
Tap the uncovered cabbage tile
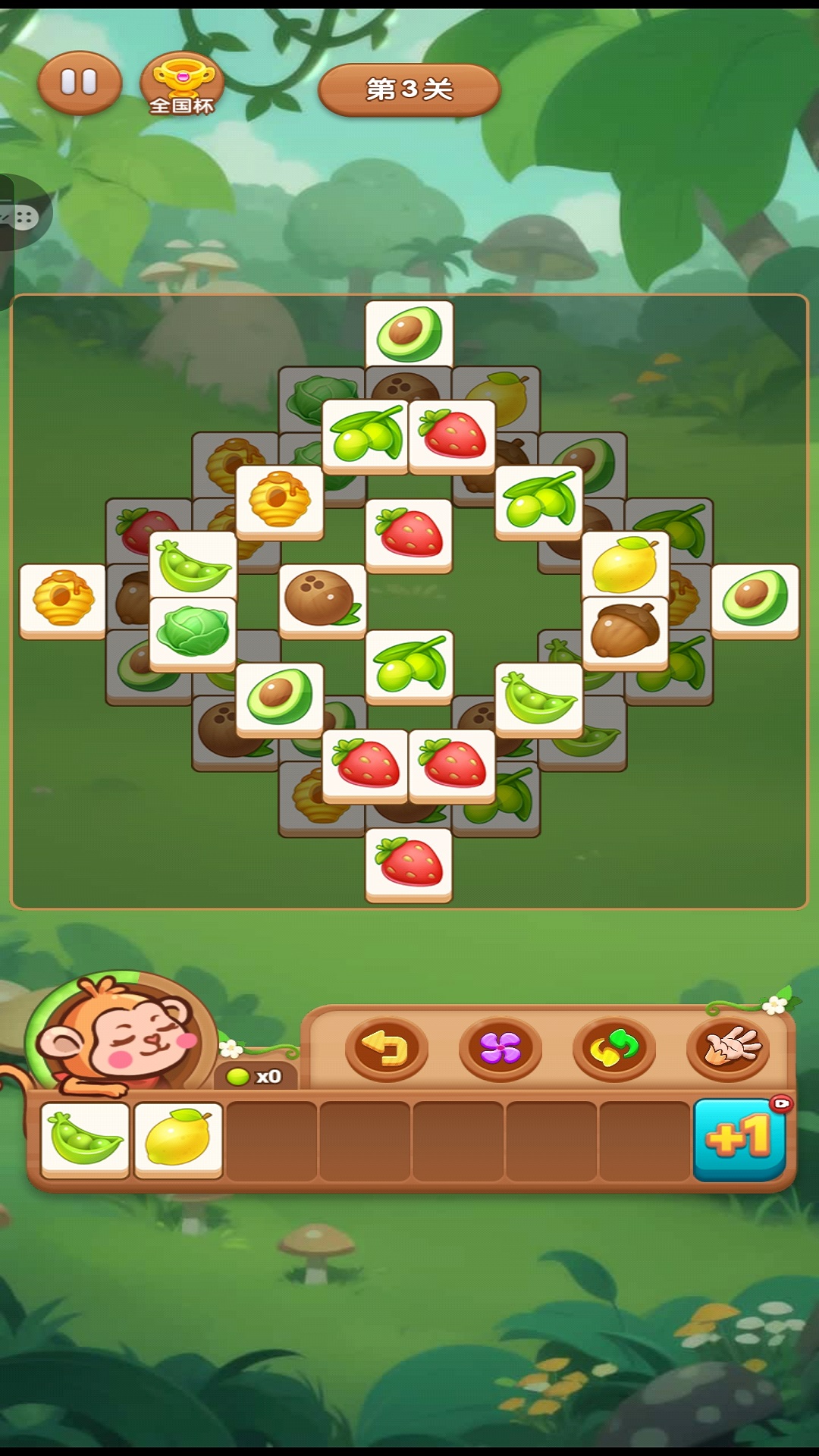(193, 632)
